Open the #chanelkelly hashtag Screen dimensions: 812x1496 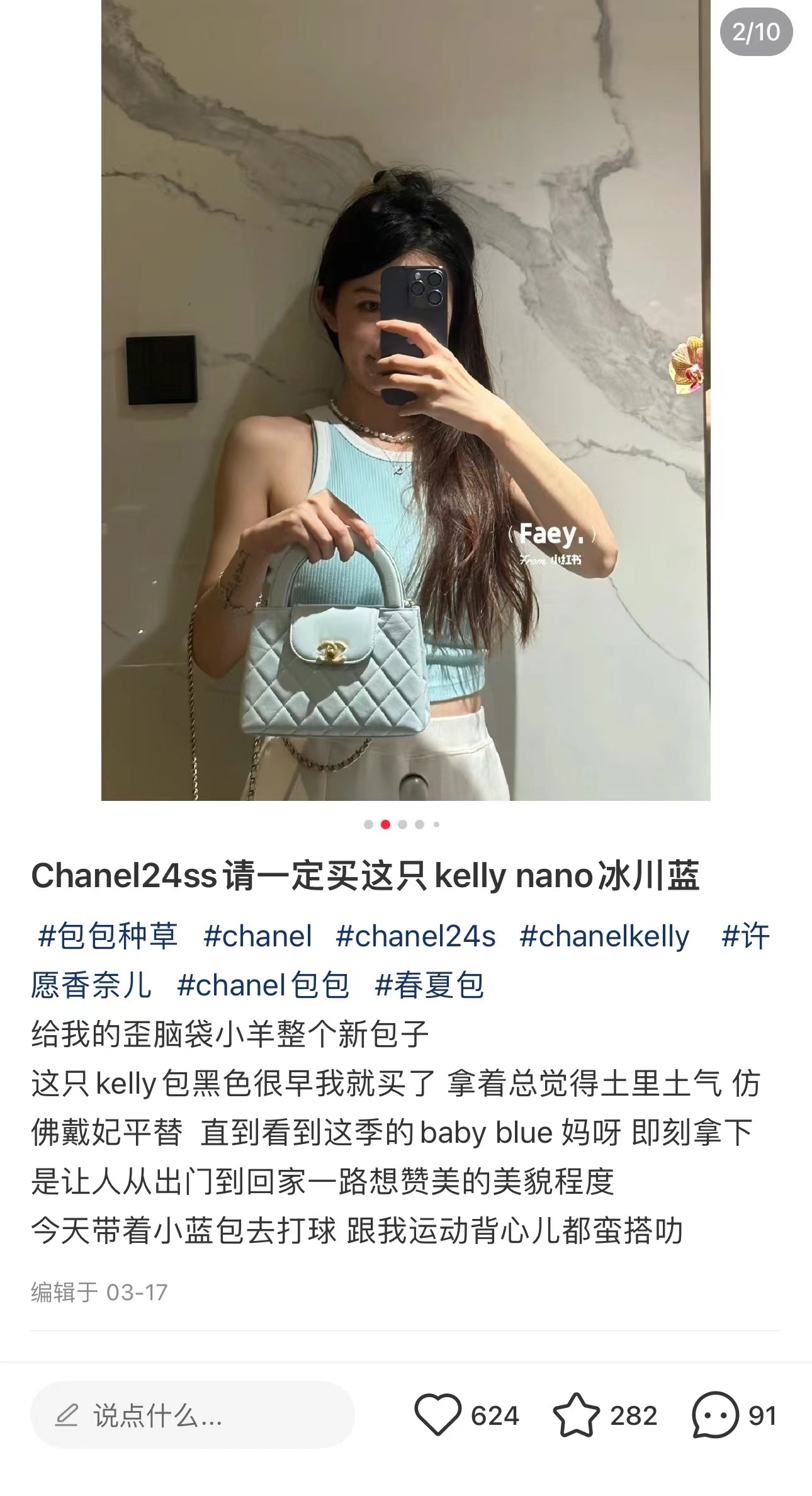pyautogui.click(x=604, y=936)
